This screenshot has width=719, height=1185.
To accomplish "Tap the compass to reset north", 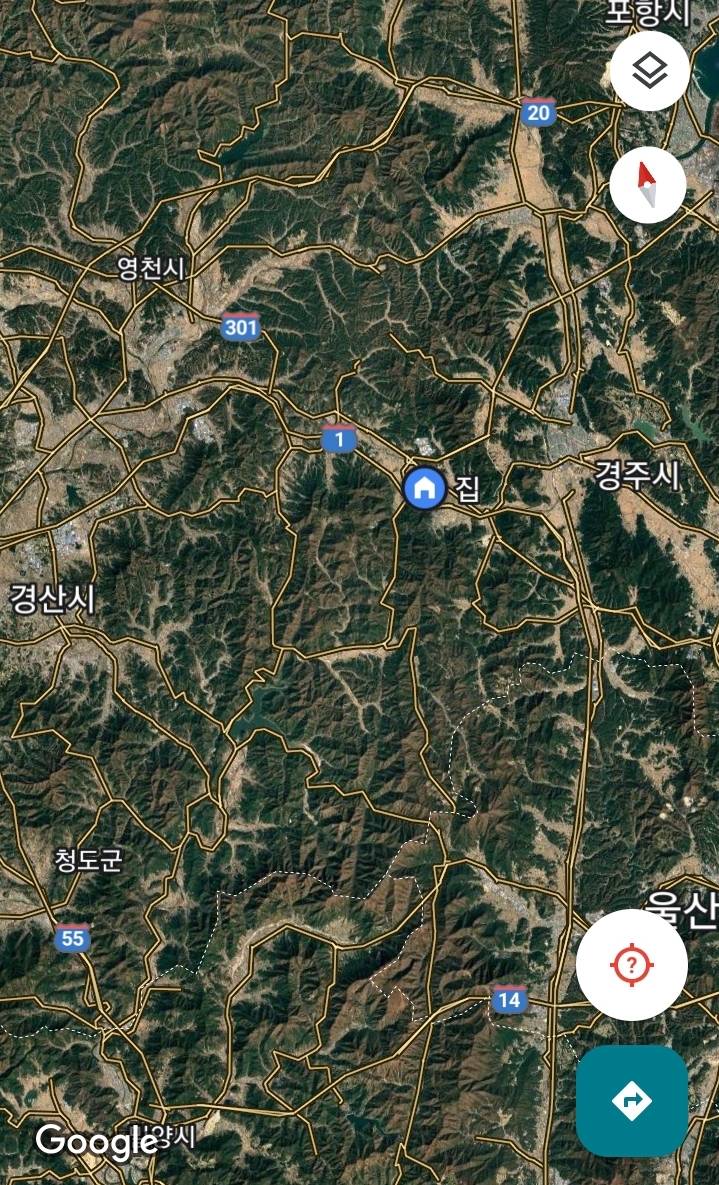I will point(647,185).
